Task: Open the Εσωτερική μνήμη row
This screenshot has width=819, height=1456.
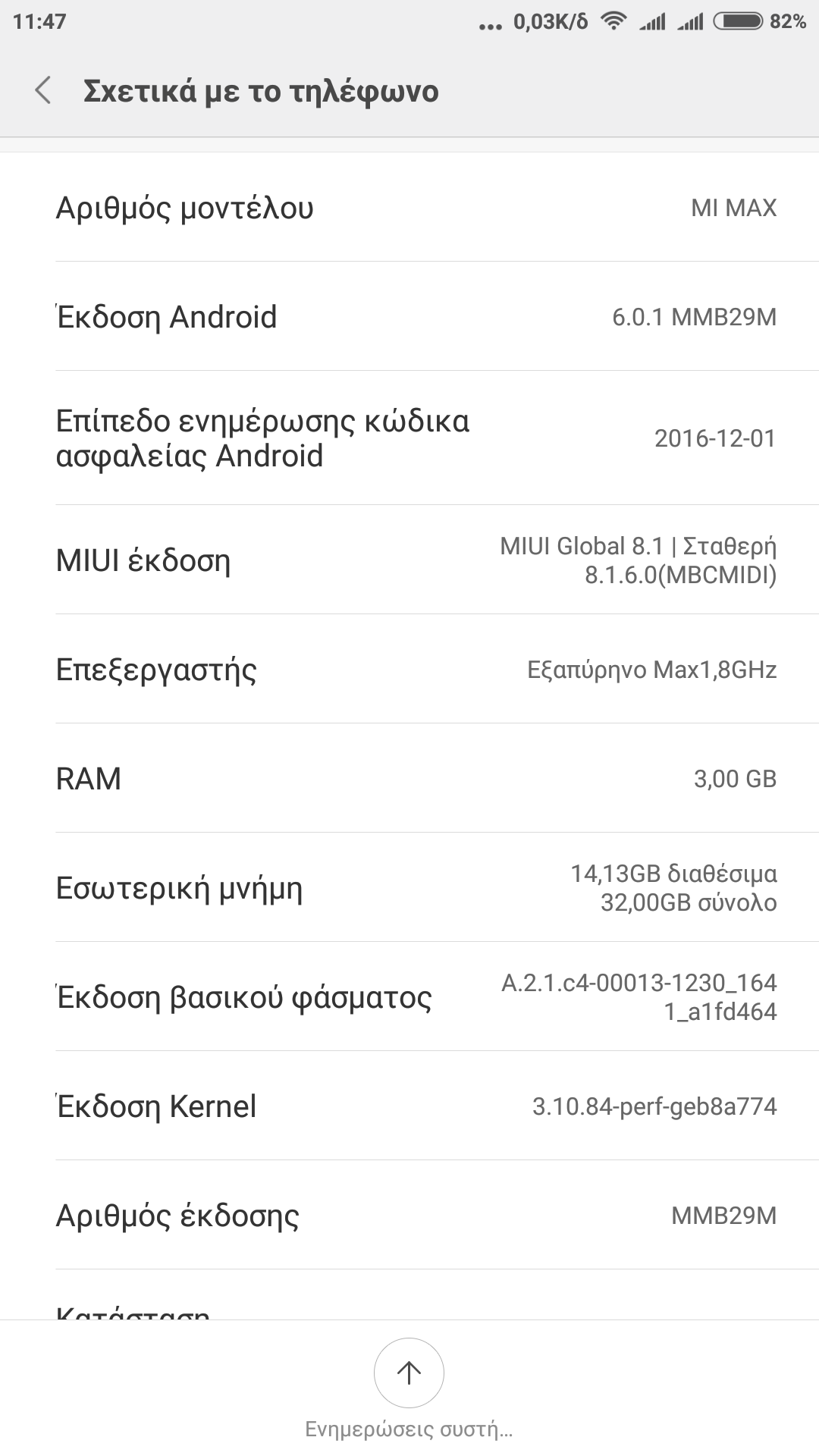Action: coord(409,888)
